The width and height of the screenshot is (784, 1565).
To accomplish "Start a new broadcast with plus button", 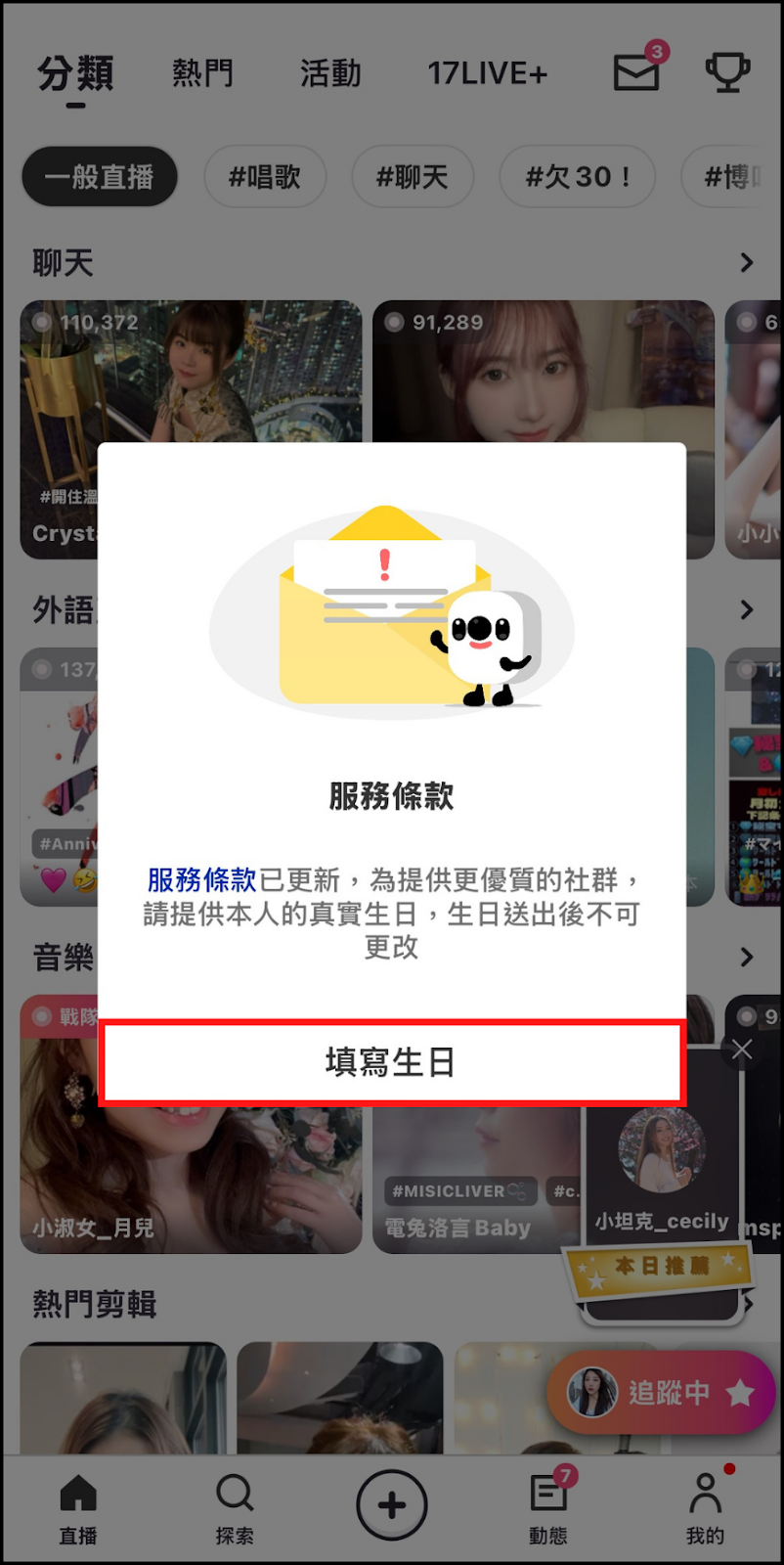I will click(391, 1505).
